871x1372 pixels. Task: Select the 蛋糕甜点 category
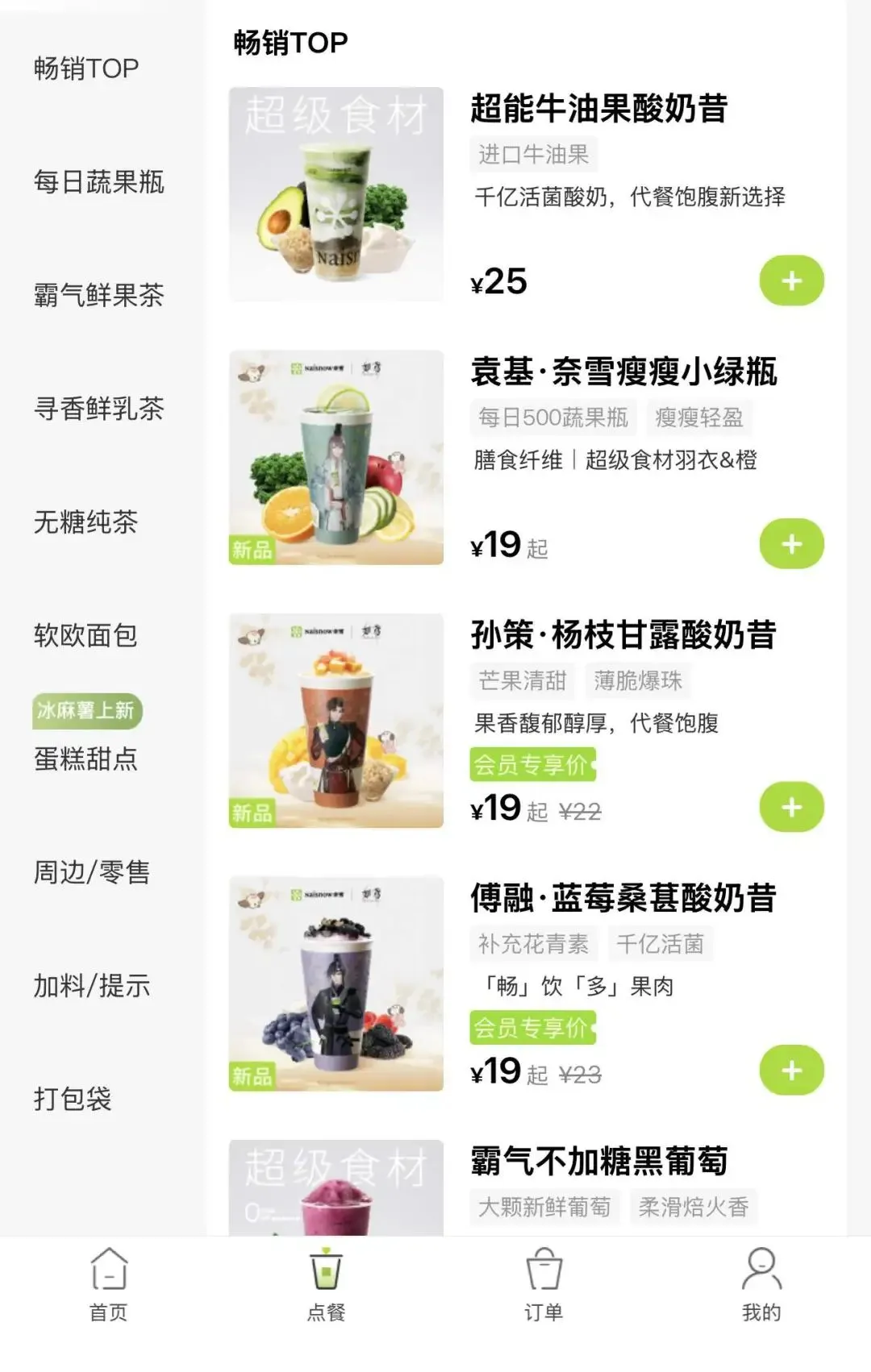pyautogui.click(x=86, y=759)
